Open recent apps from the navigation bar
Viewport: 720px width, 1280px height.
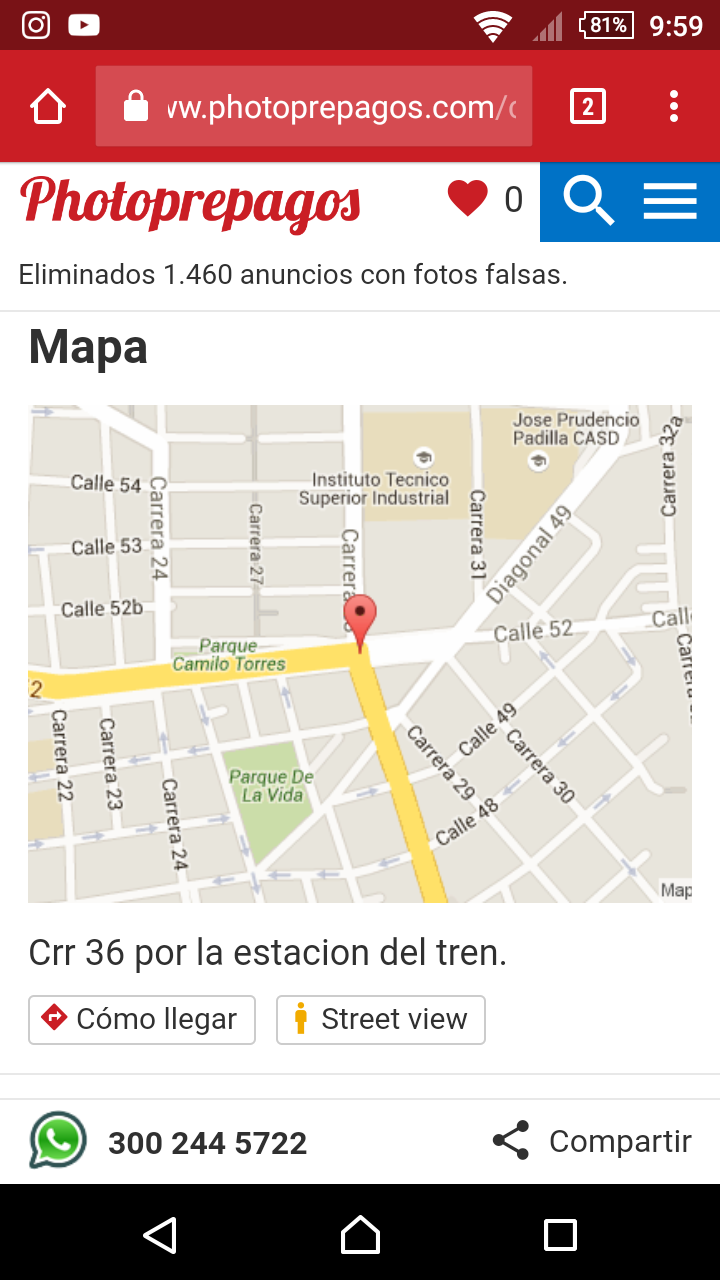coord(560,1234)
